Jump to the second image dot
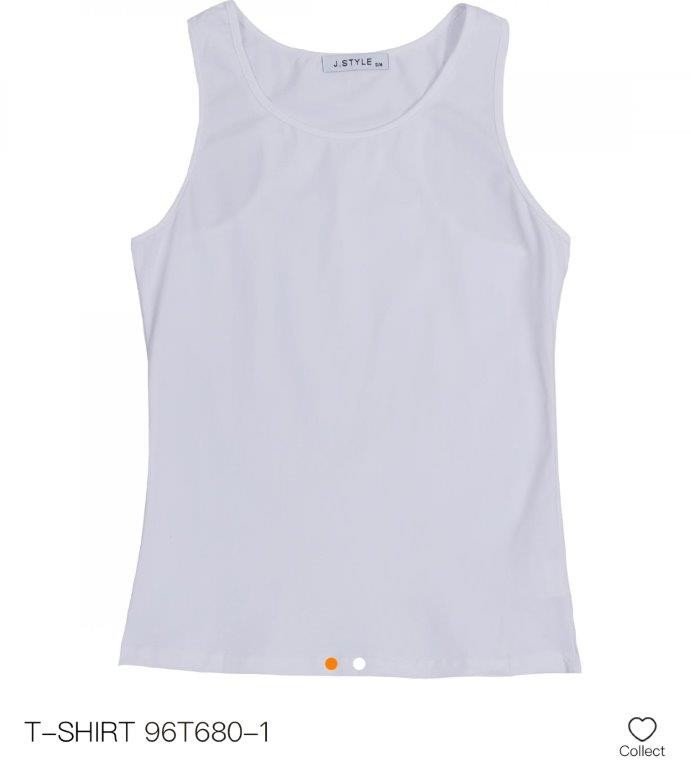 360,662
